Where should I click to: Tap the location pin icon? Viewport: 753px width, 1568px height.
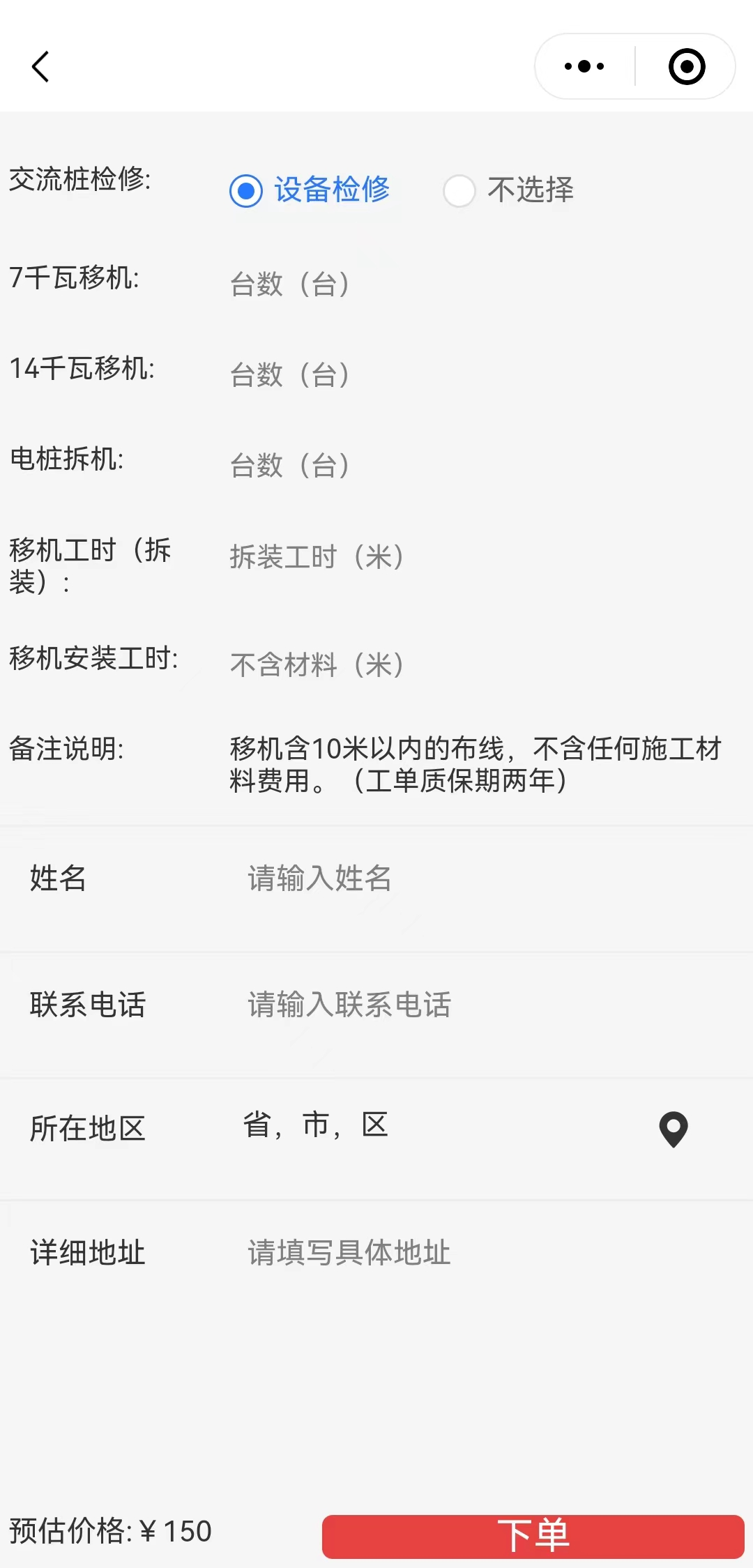coord(674,1129)
